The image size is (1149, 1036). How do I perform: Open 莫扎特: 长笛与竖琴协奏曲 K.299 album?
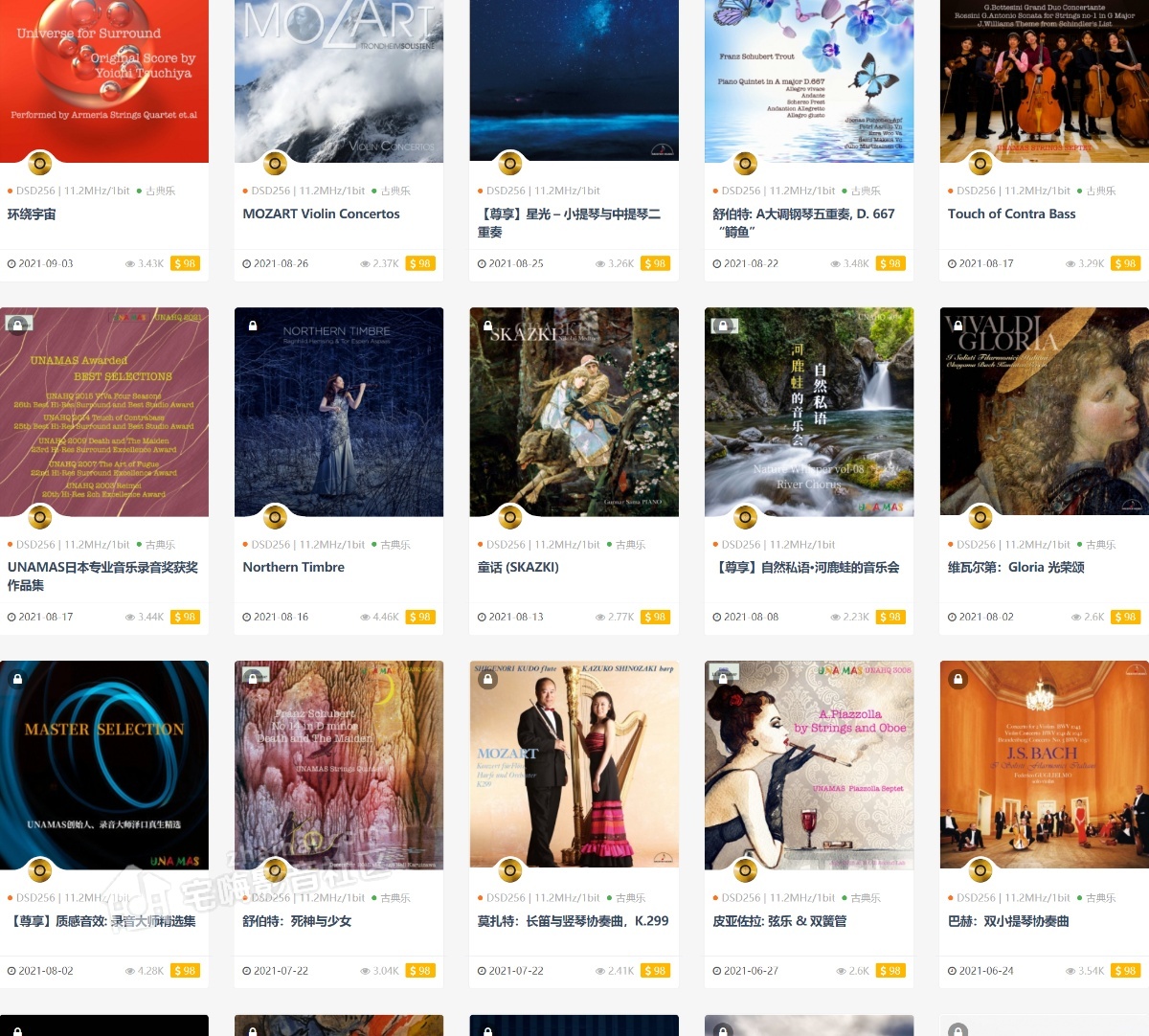pyautogui.click(x=573, y=921)
